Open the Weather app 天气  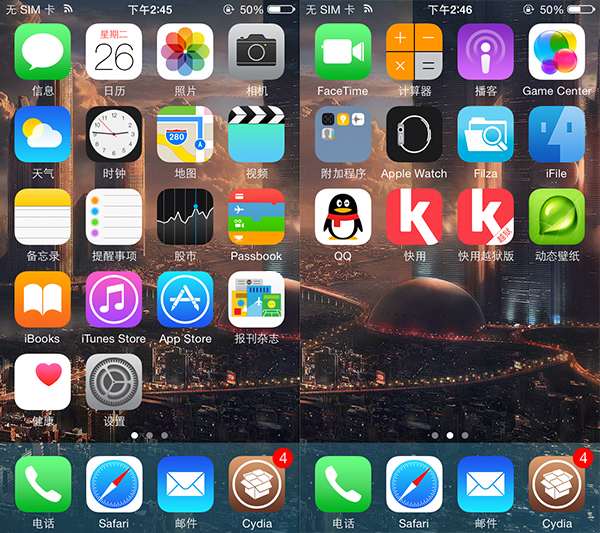pos(43,134)
